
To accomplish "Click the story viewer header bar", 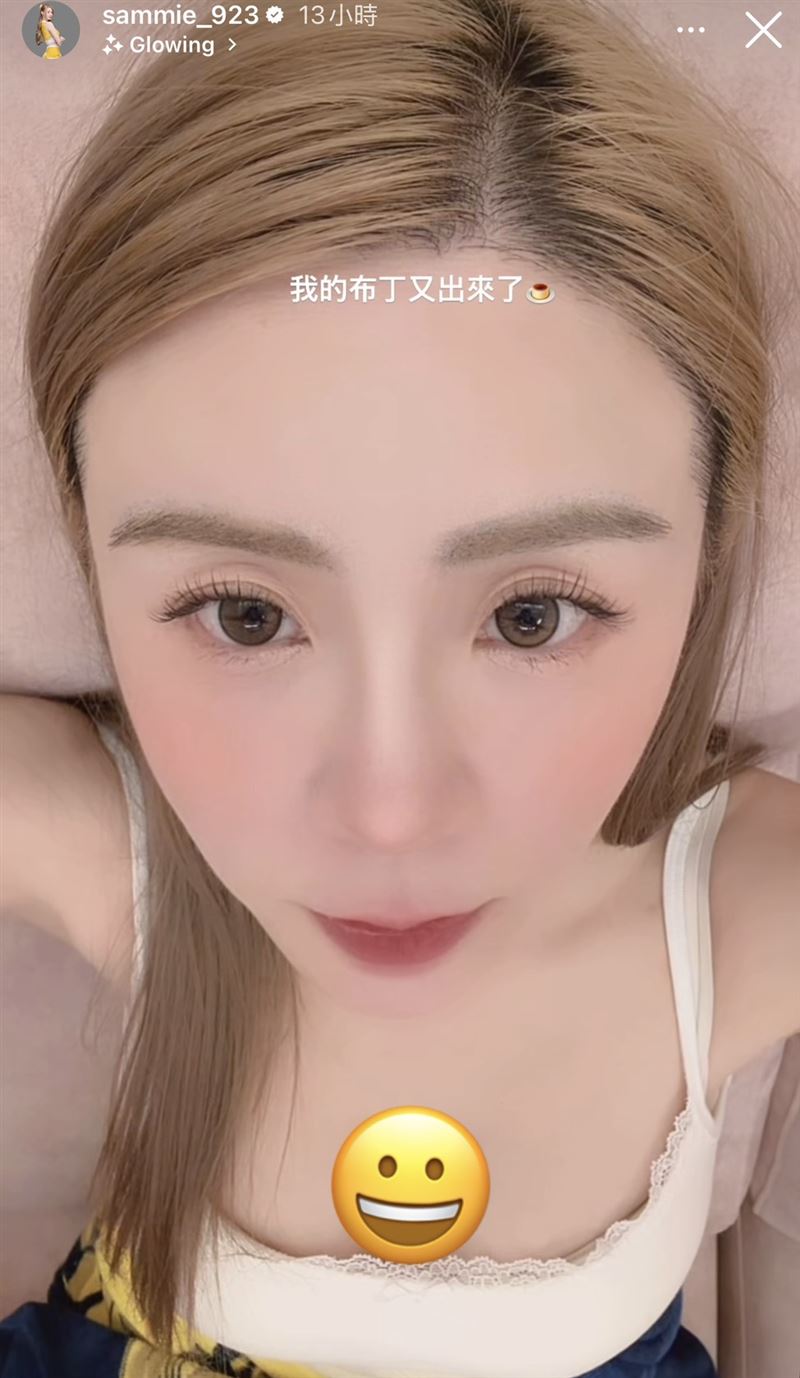I will (400, 28).
